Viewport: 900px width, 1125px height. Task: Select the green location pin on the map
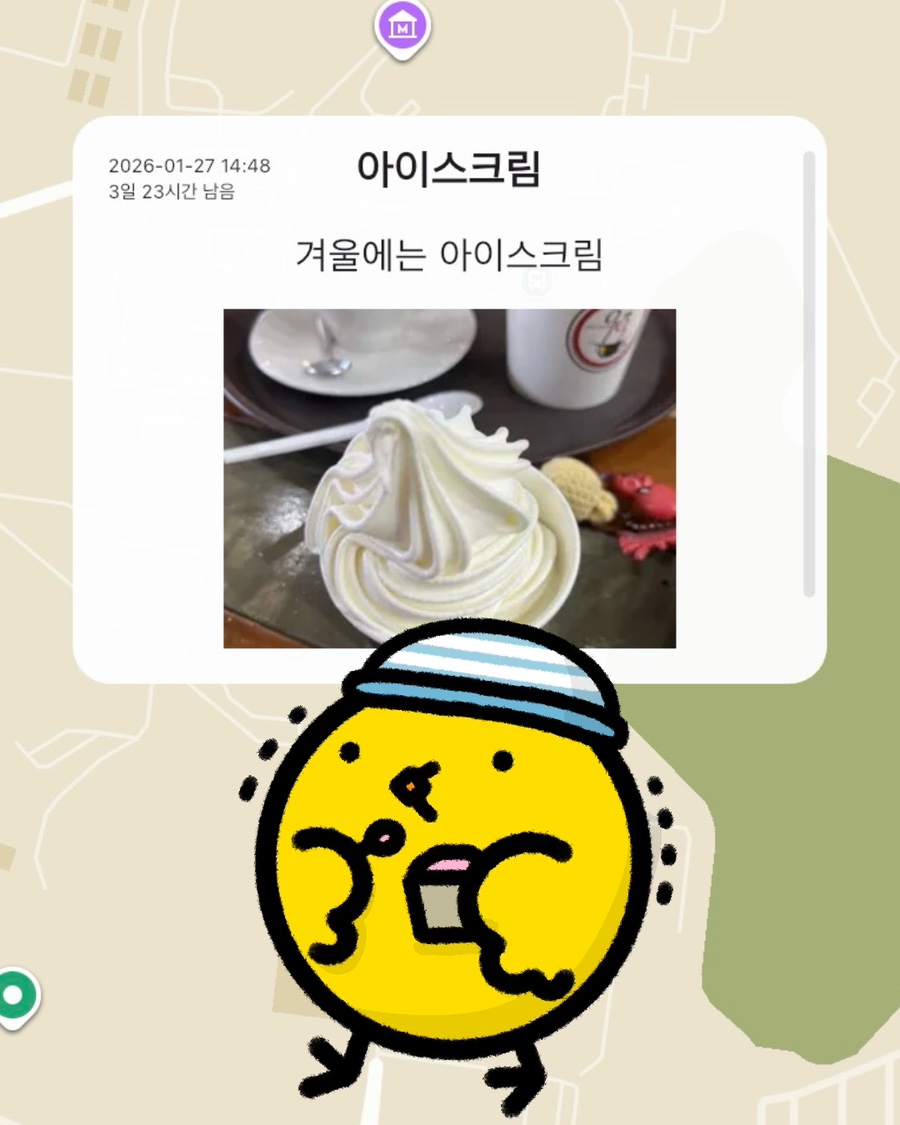pyautogui.click(x=14, y=996)
